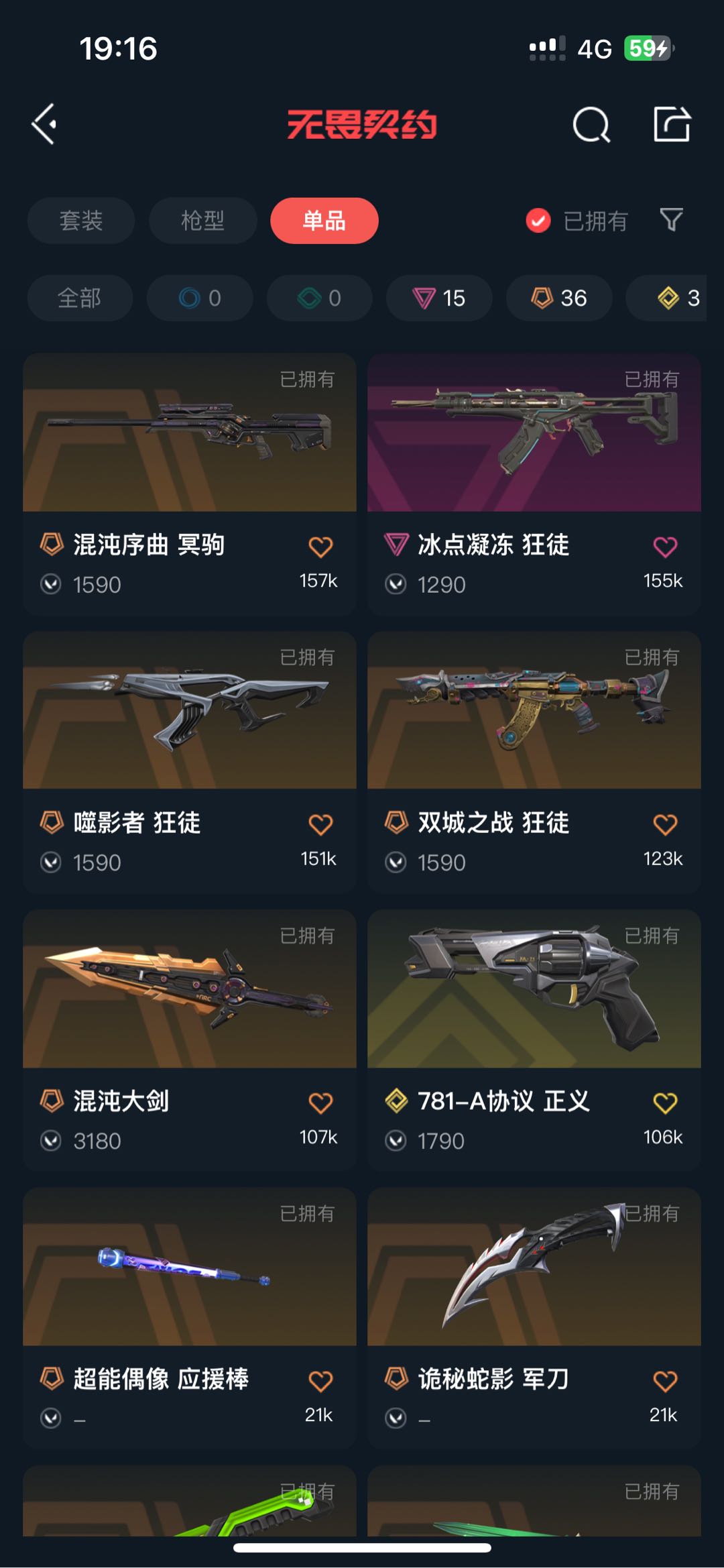
Task: Filter by pink-tier chip showing 15
Action: (x=439, y=298)
